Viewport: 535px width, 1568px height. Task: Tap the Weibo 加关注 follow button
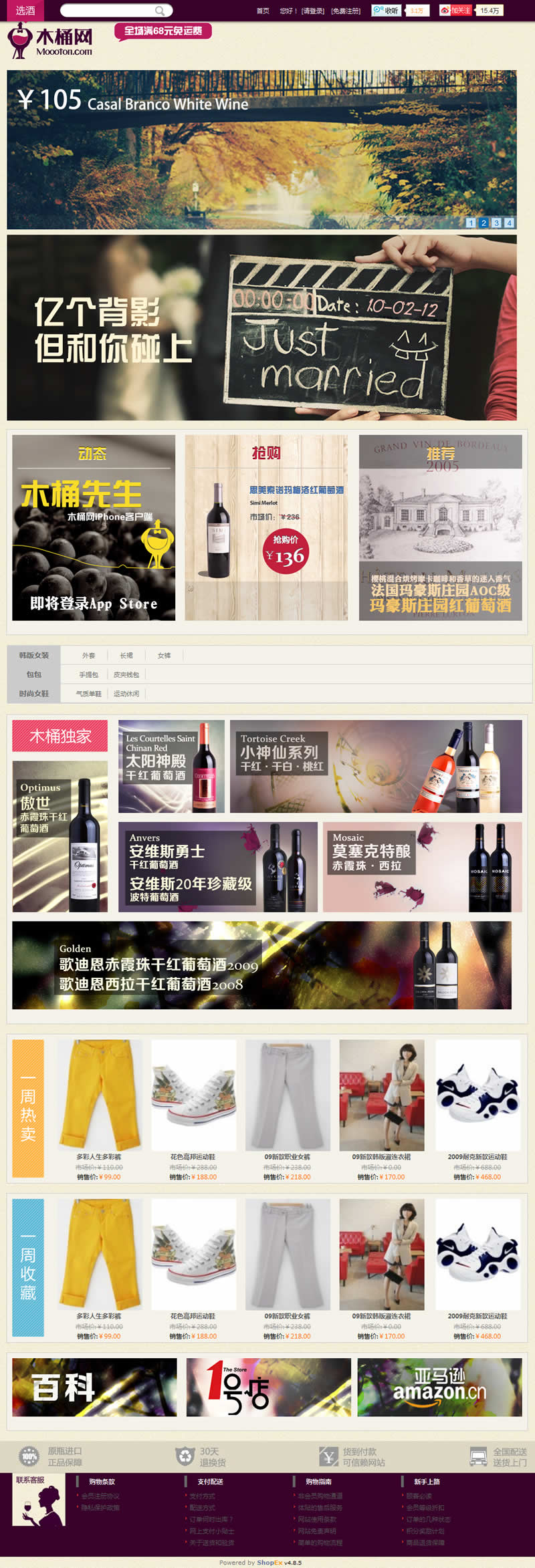(456, 10)
